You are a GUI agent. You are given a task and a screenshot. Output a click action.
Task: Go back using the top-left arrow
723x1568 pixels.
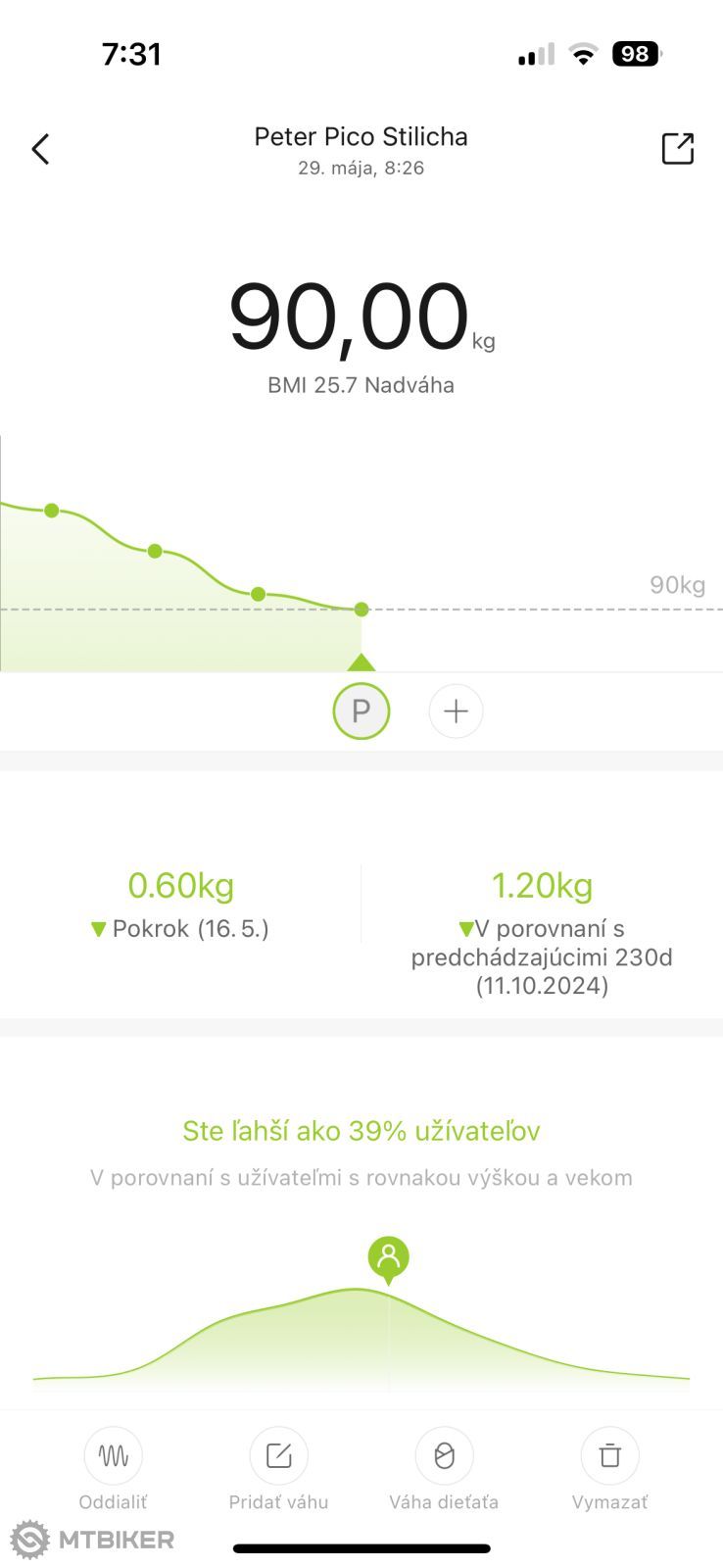click(40, 149)
